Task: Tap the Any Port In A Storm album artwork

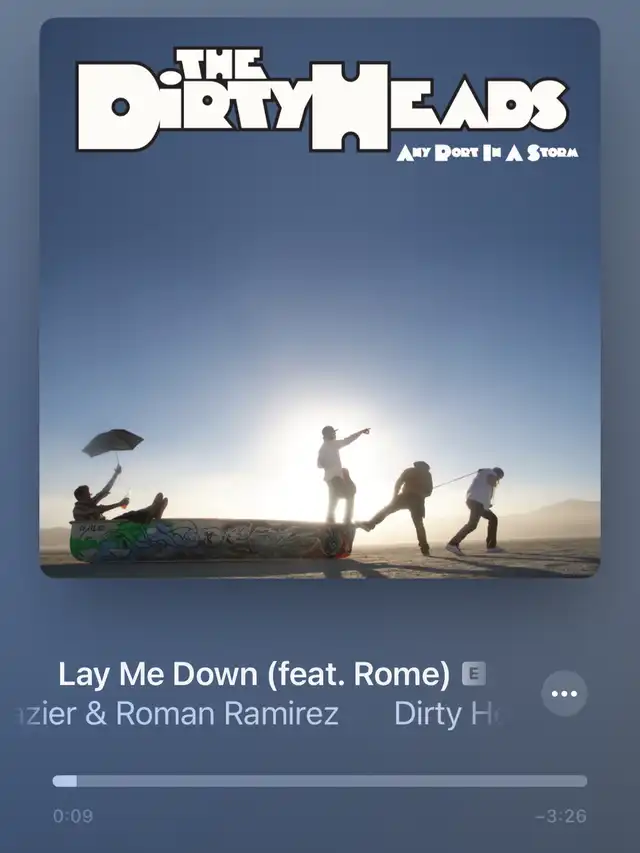Action: point(320,297)
